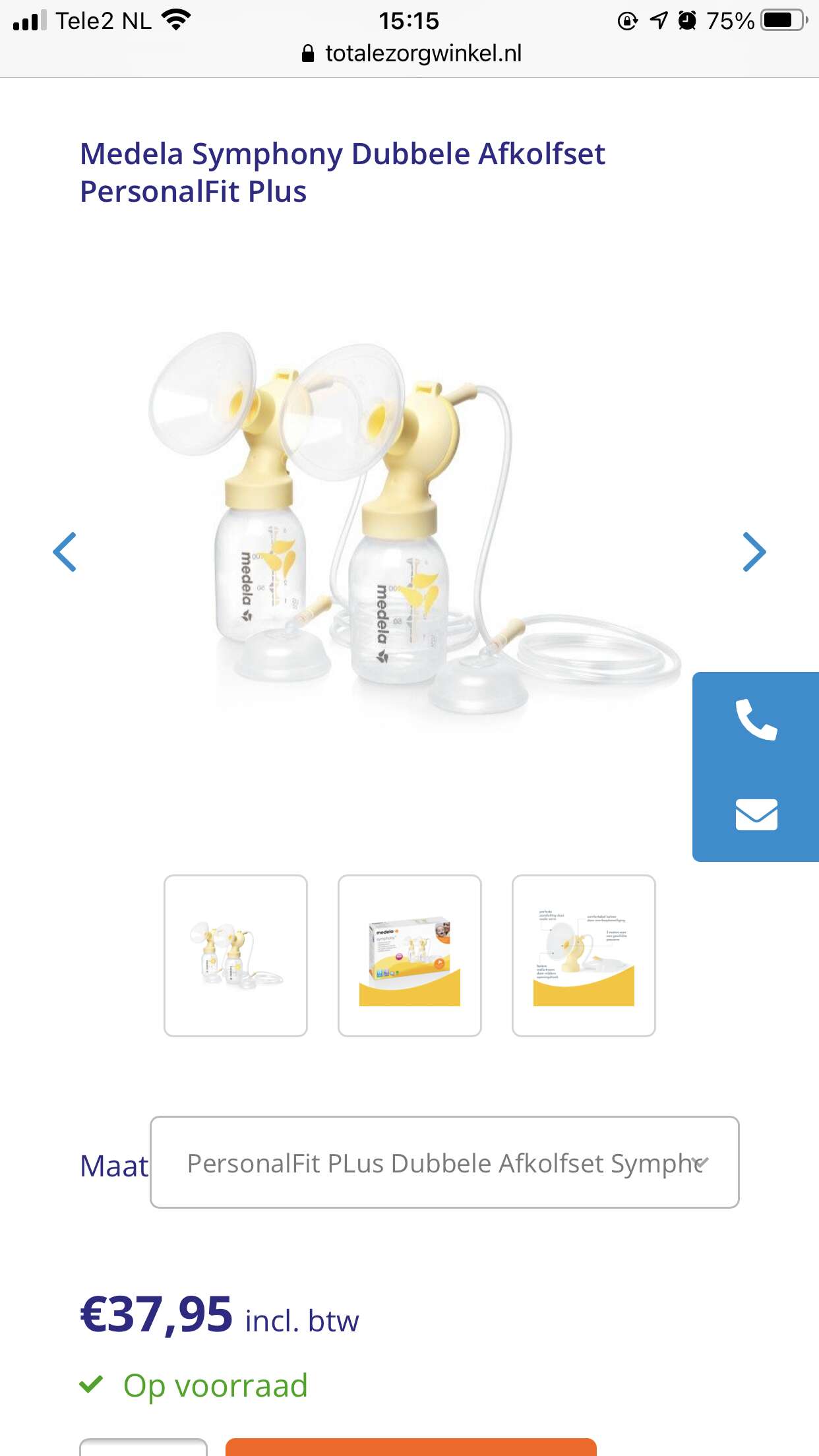Tap the quantity box beside the orange button
The image size is (819, 1456).
[143, 1447]
